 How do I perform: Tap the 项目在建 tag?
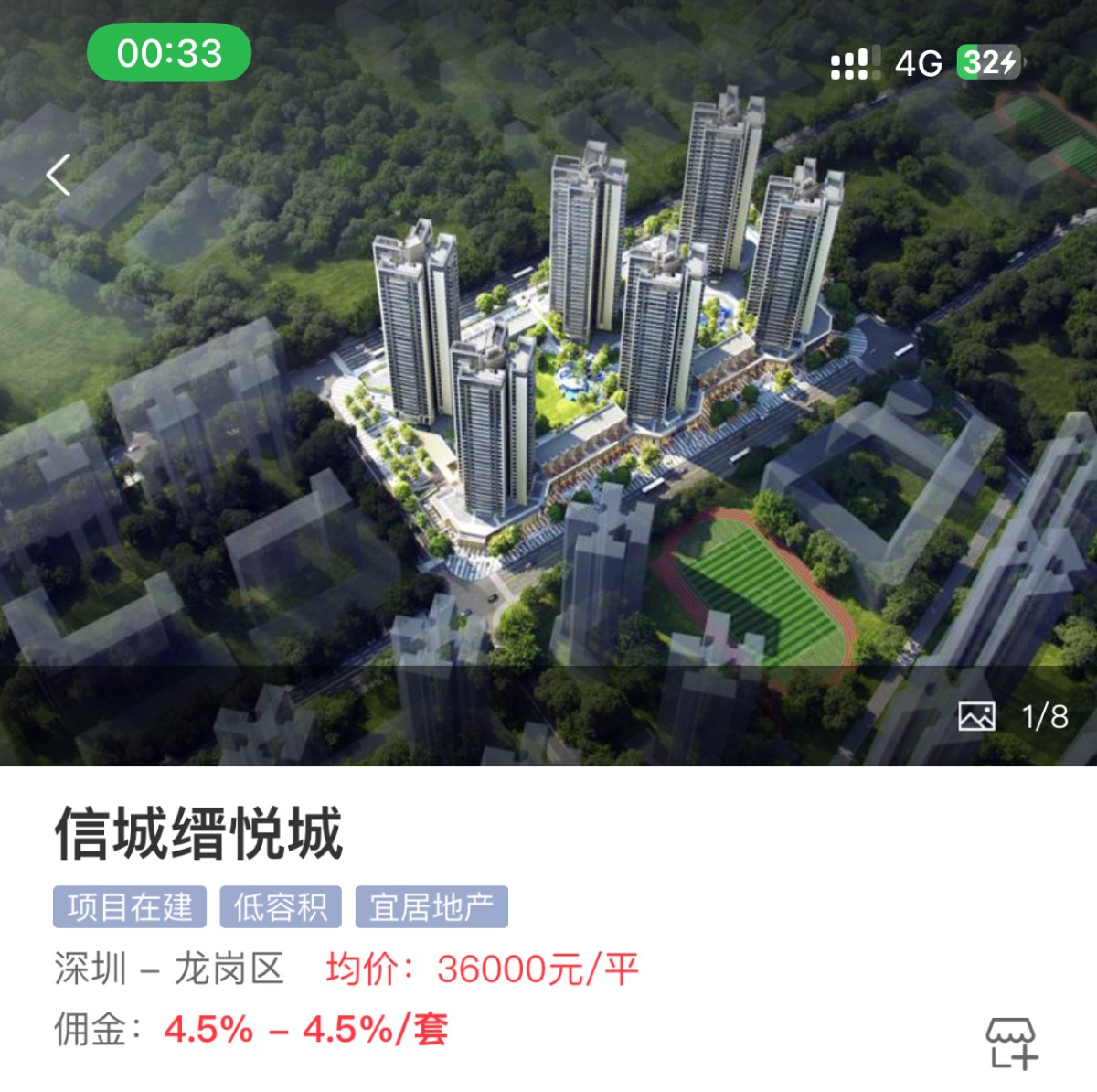130,907
